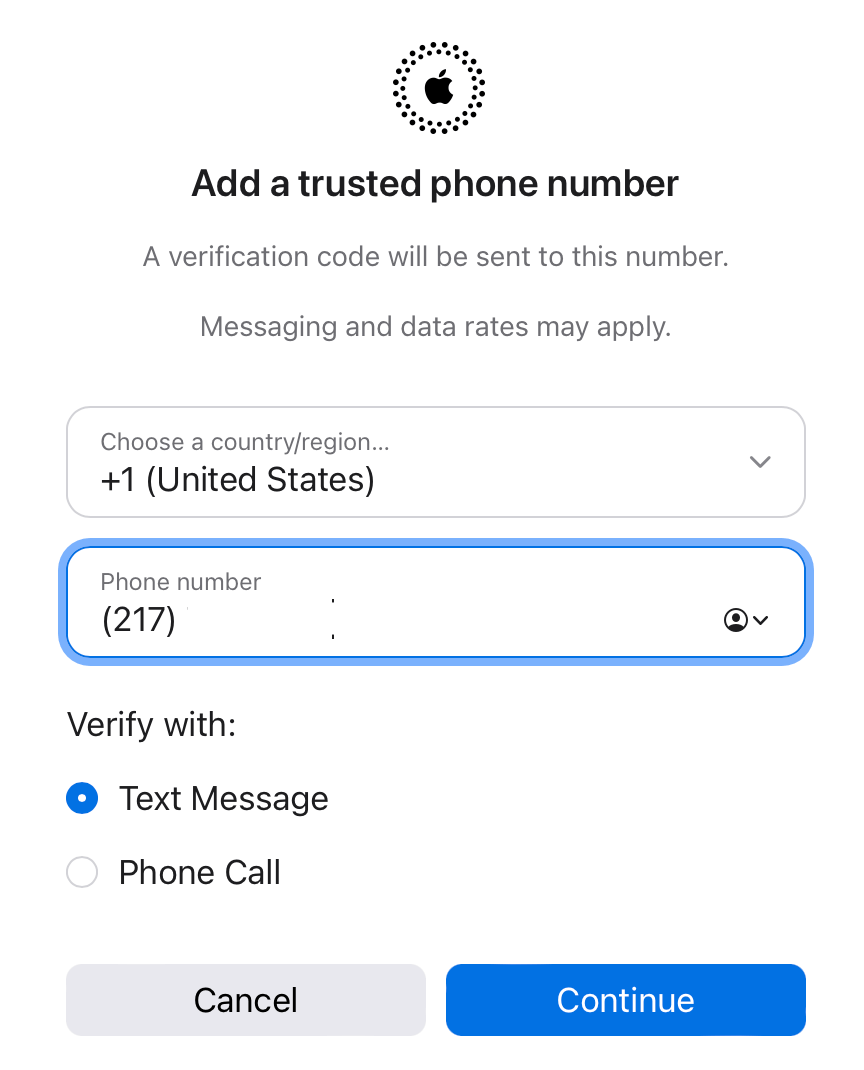Cancel adding a trusted number
The image size is (864, 1070).
[246, 1000]
